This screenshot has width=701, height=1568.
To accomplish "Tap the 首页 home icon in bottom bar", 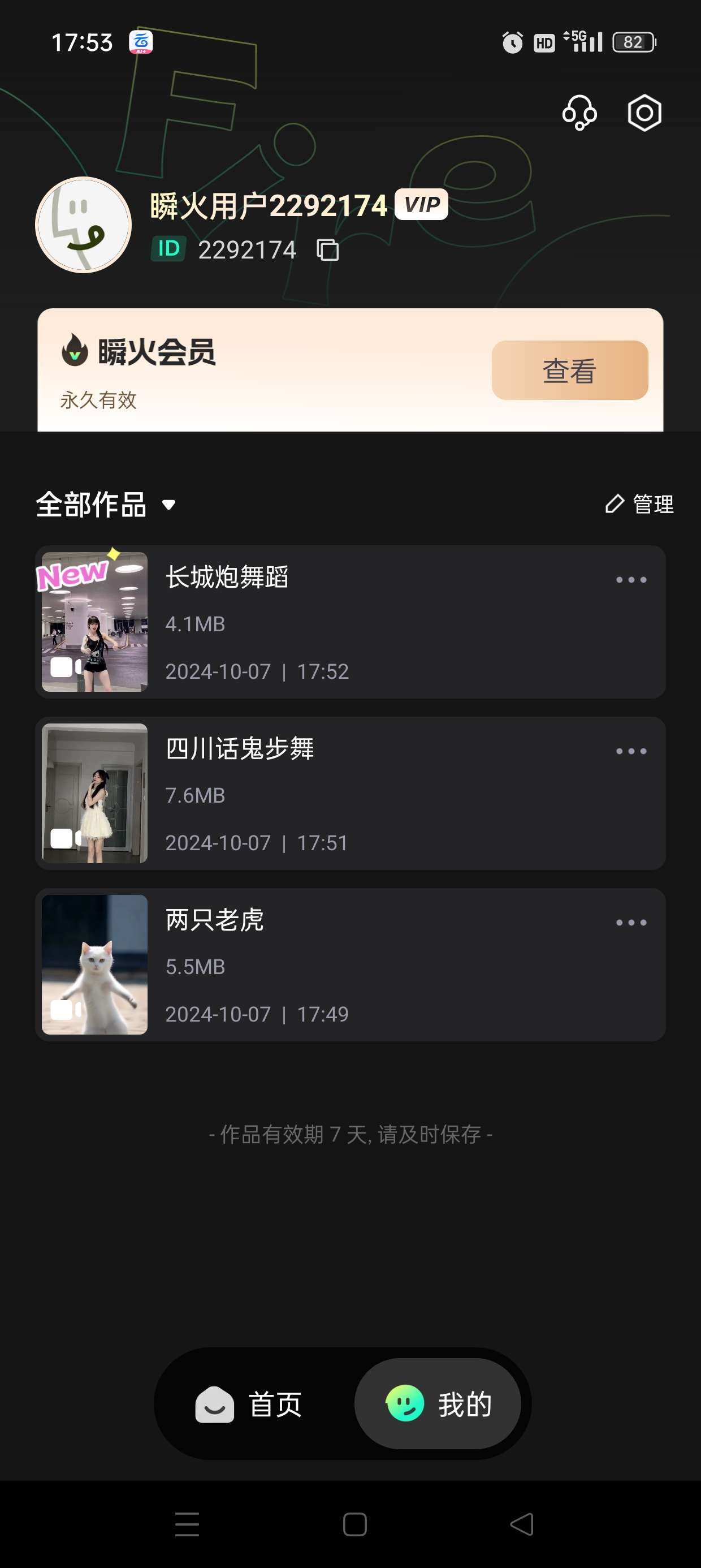I will [214, 1405].
